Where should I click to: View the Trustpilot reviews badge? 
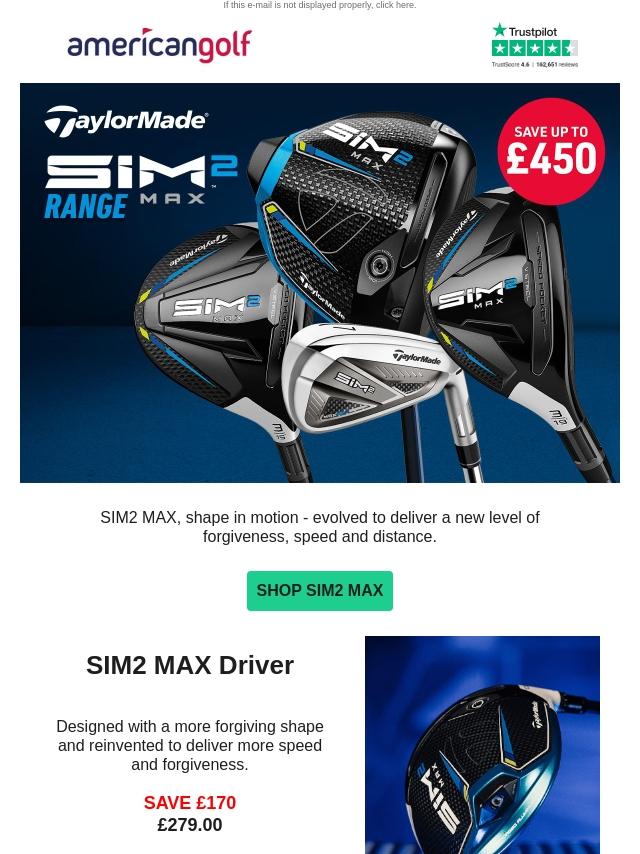(534, 45)
